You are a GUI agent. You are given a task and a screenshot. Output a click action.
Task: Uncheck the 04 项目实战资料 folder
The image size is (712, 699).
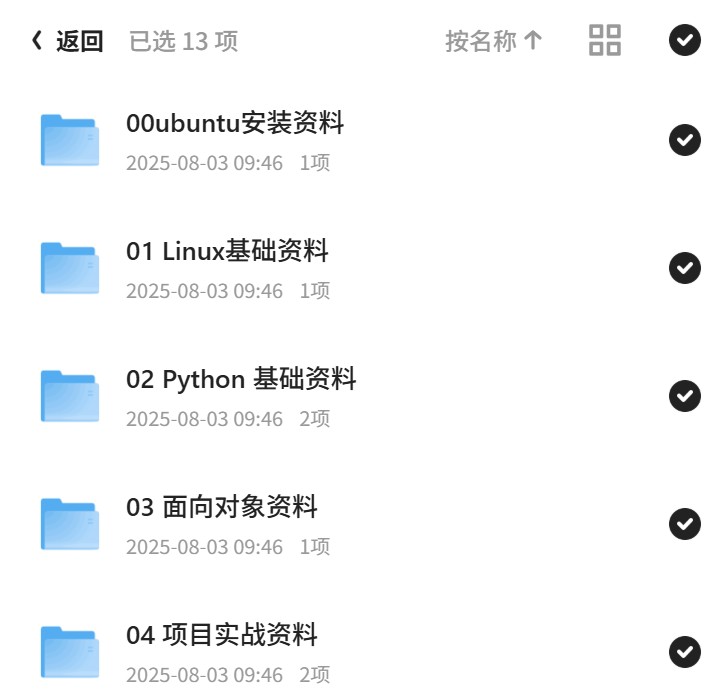click(x=685, y=652)
